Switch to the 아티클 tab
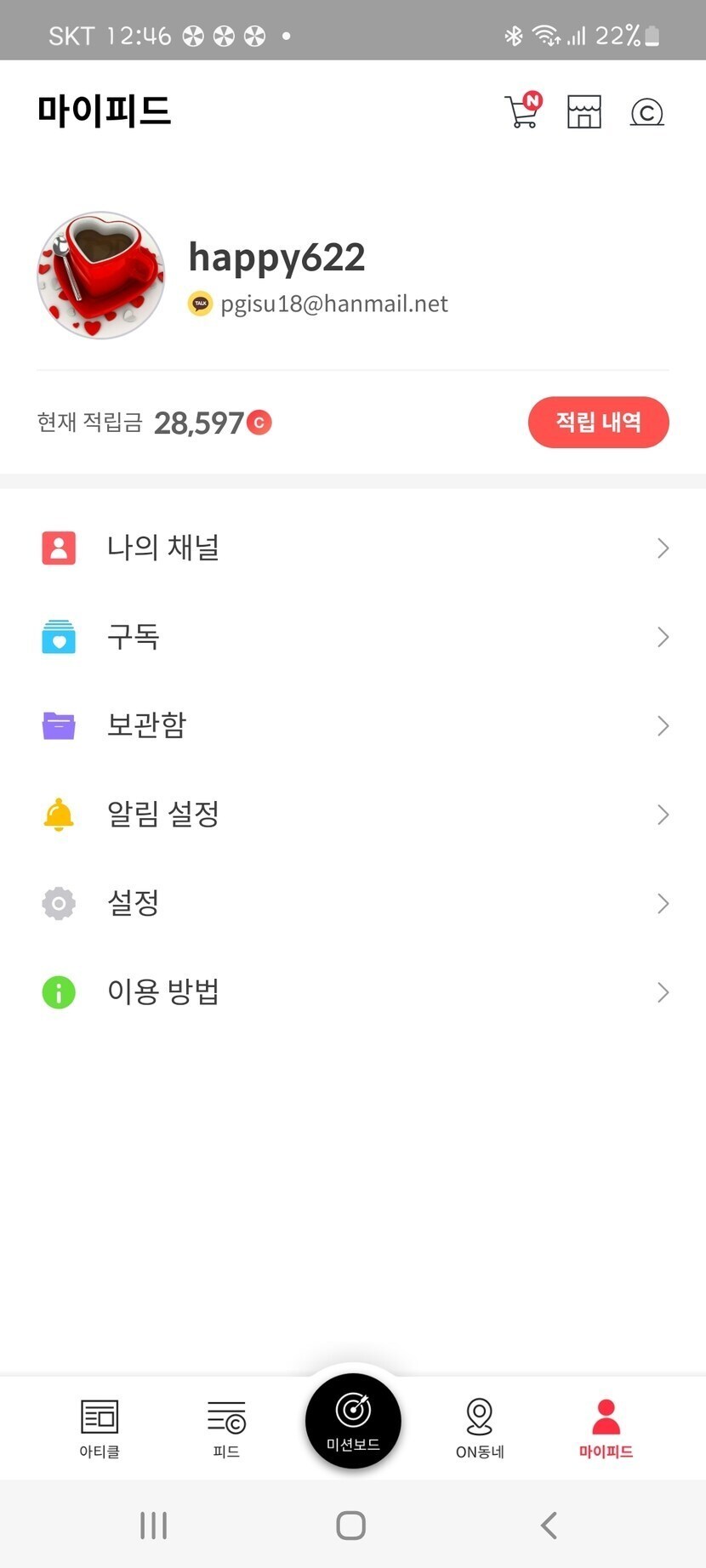 (100, 1429)
